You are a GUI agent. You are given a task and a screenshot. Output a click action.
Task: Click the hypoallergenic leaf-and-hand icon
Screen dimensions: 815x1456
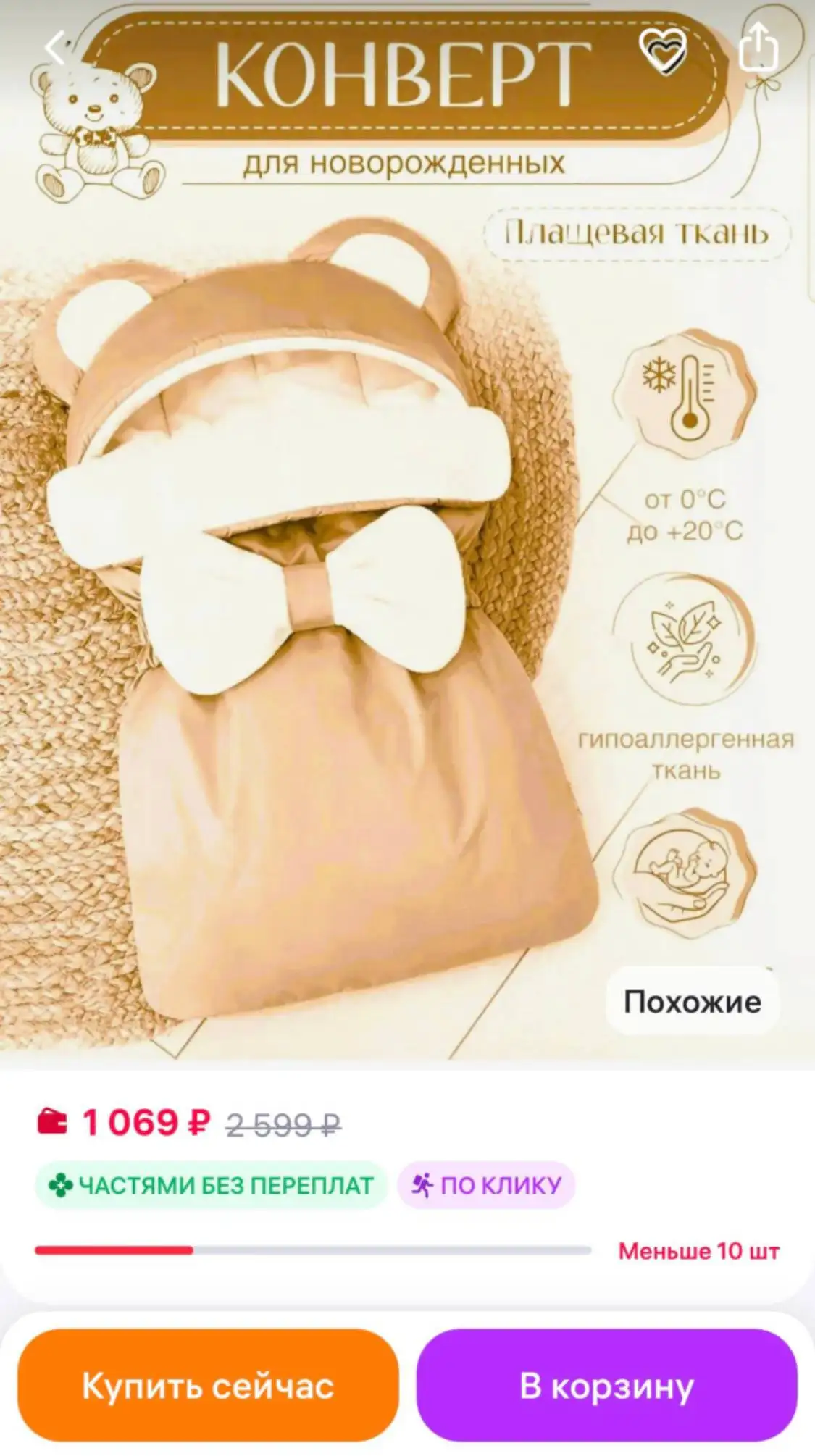click(x=683, y=637)
